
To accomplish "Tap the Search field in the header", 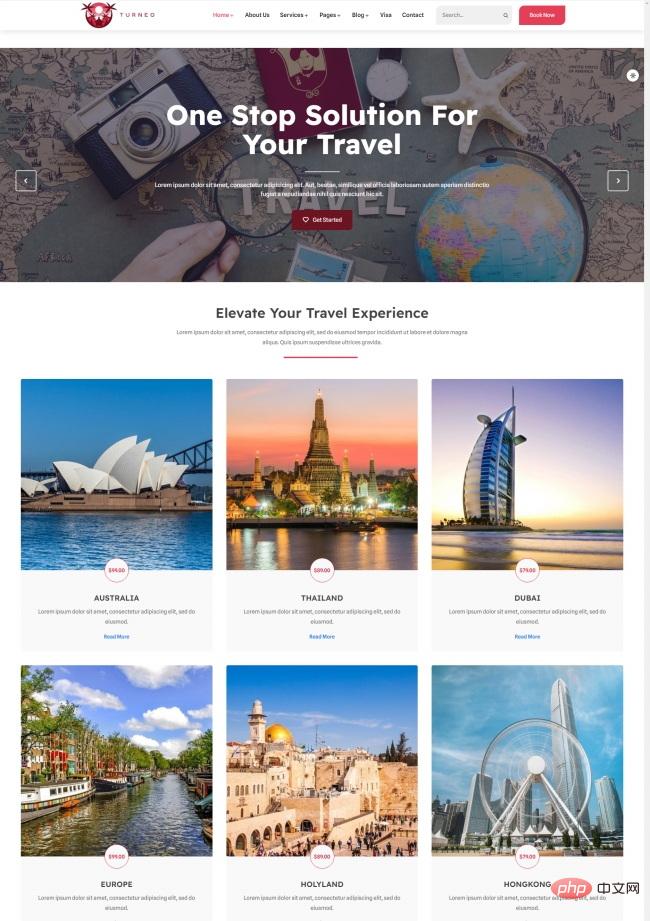I will pos(468,15).
